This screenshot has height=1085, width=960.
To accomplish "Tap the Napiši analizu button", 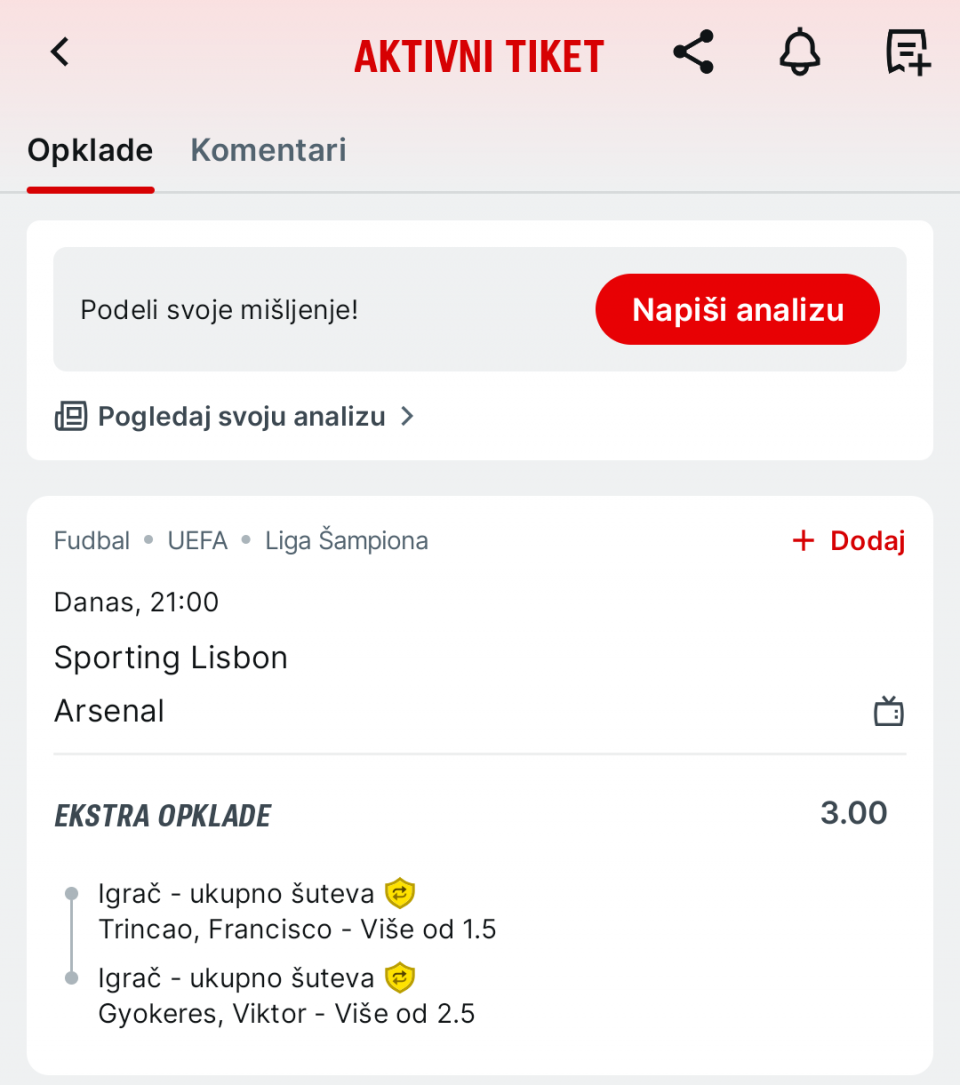I will (x=737, y=310).
